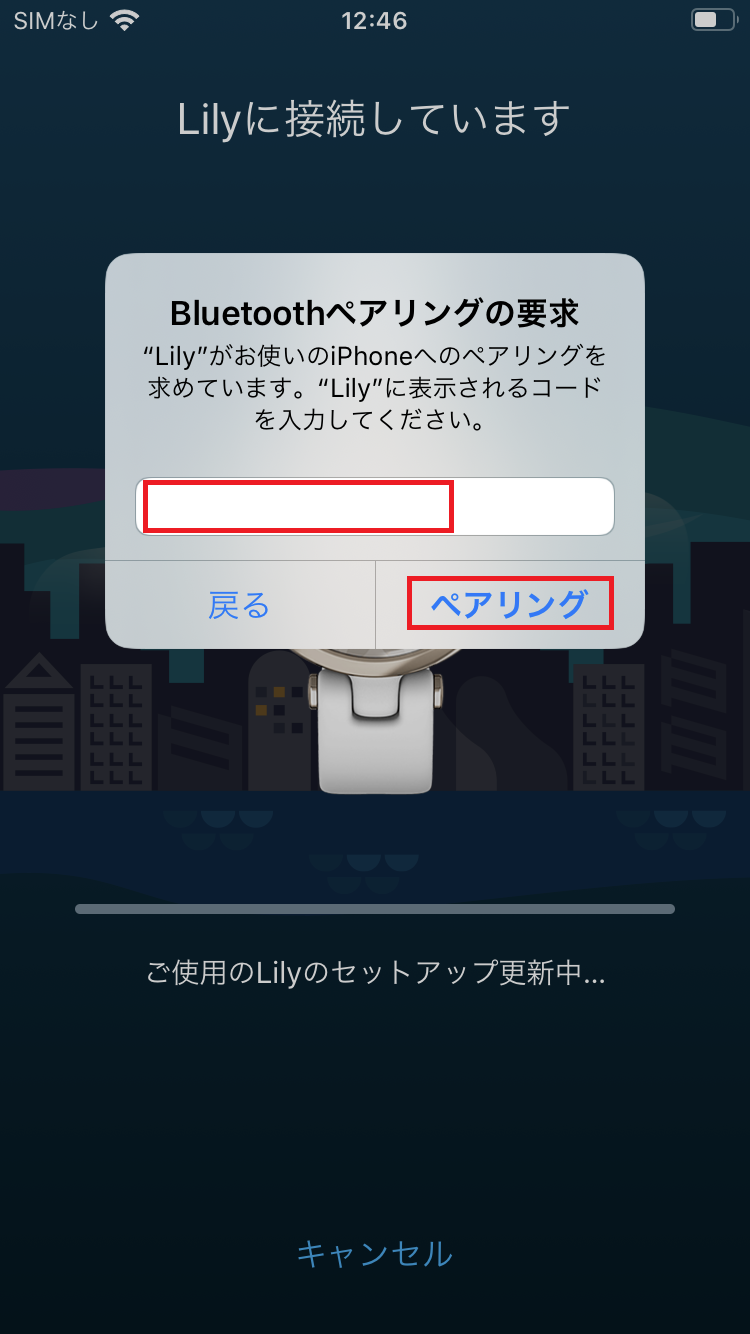Tap the pairing code input field

pyautogui.click(x=374, y=506)
